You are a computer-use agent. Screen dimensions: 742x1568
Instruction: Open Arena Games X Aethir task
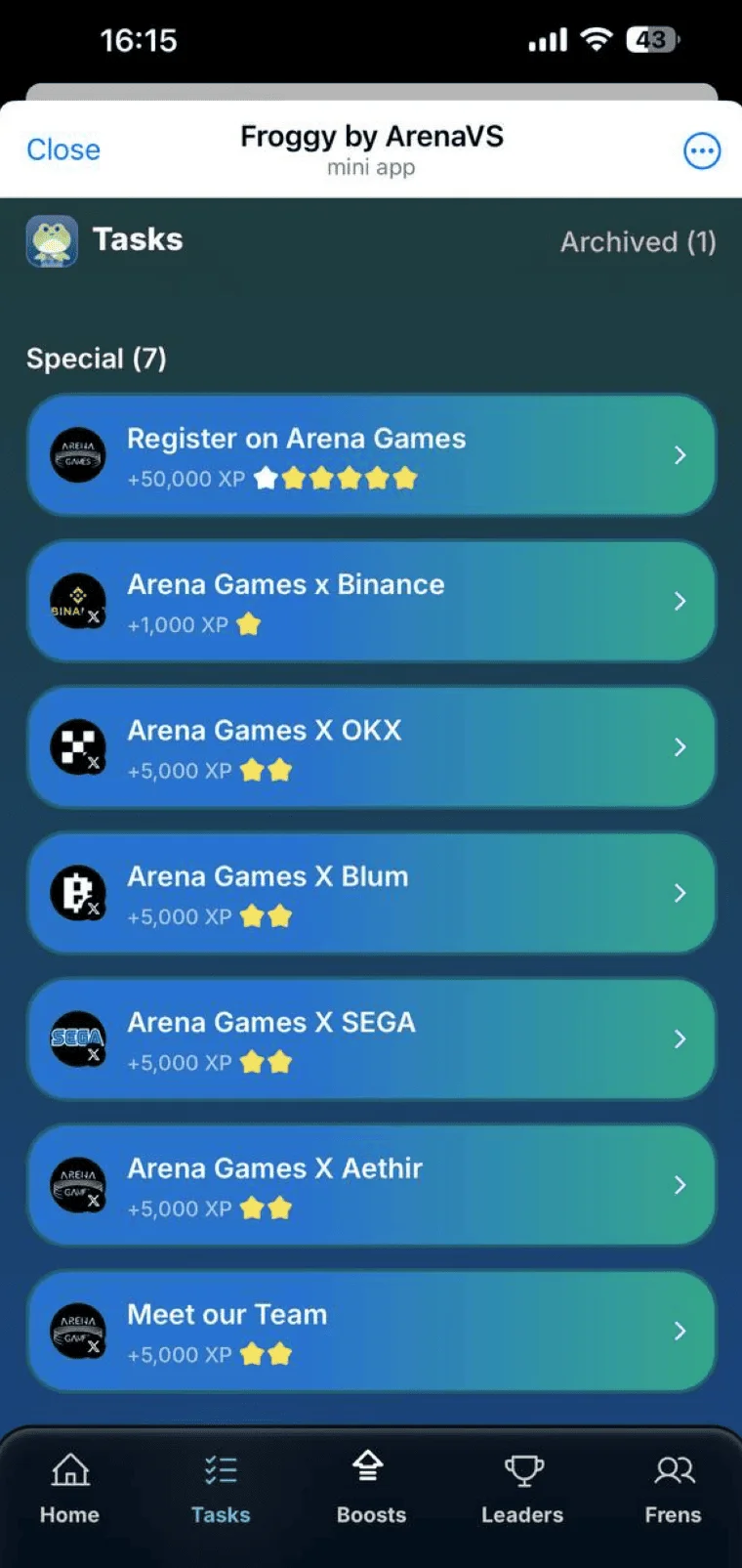click(x=371, y=1185)
